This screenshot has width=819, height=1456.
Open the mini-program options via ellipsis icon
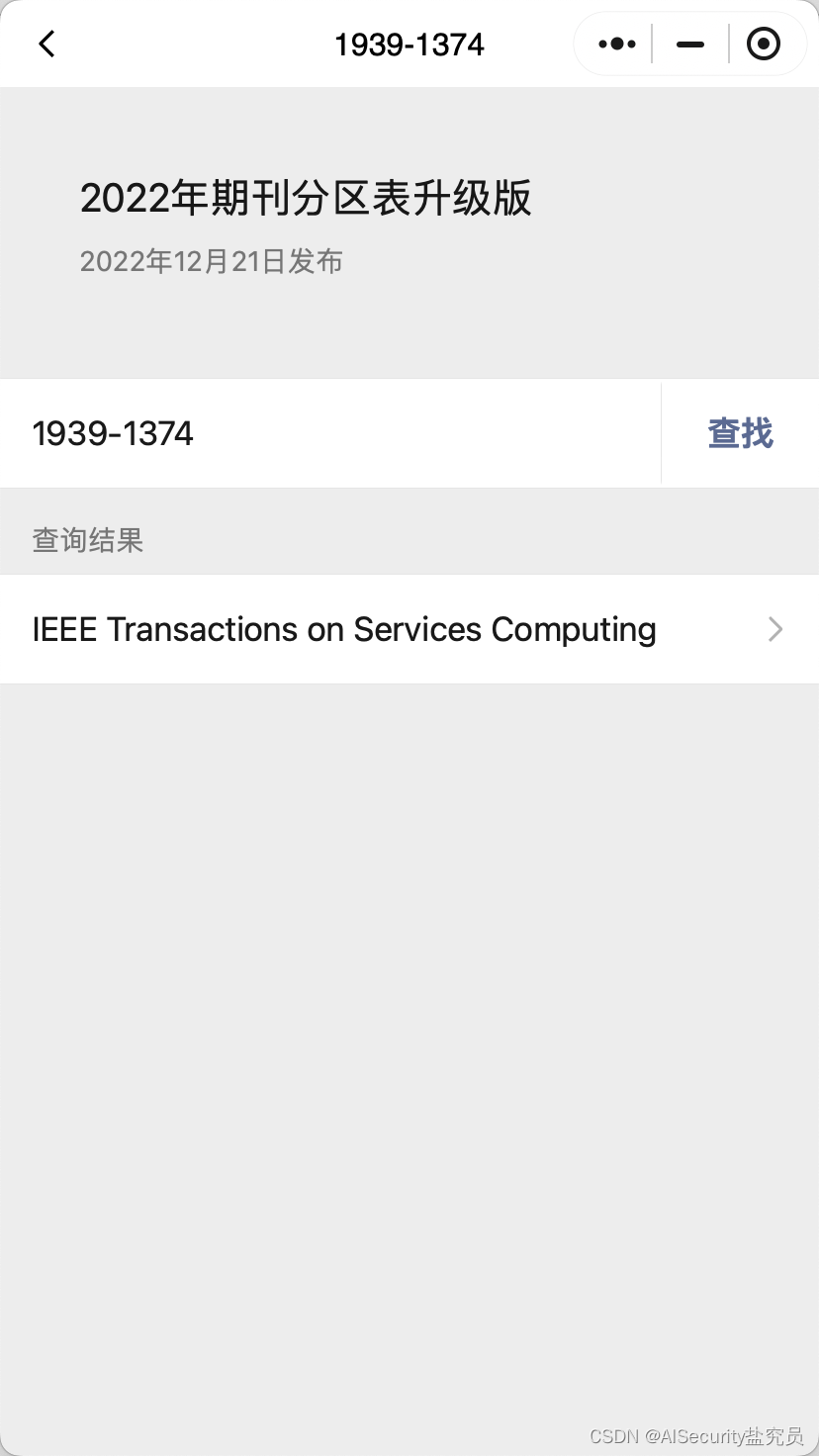coord(614,44)
